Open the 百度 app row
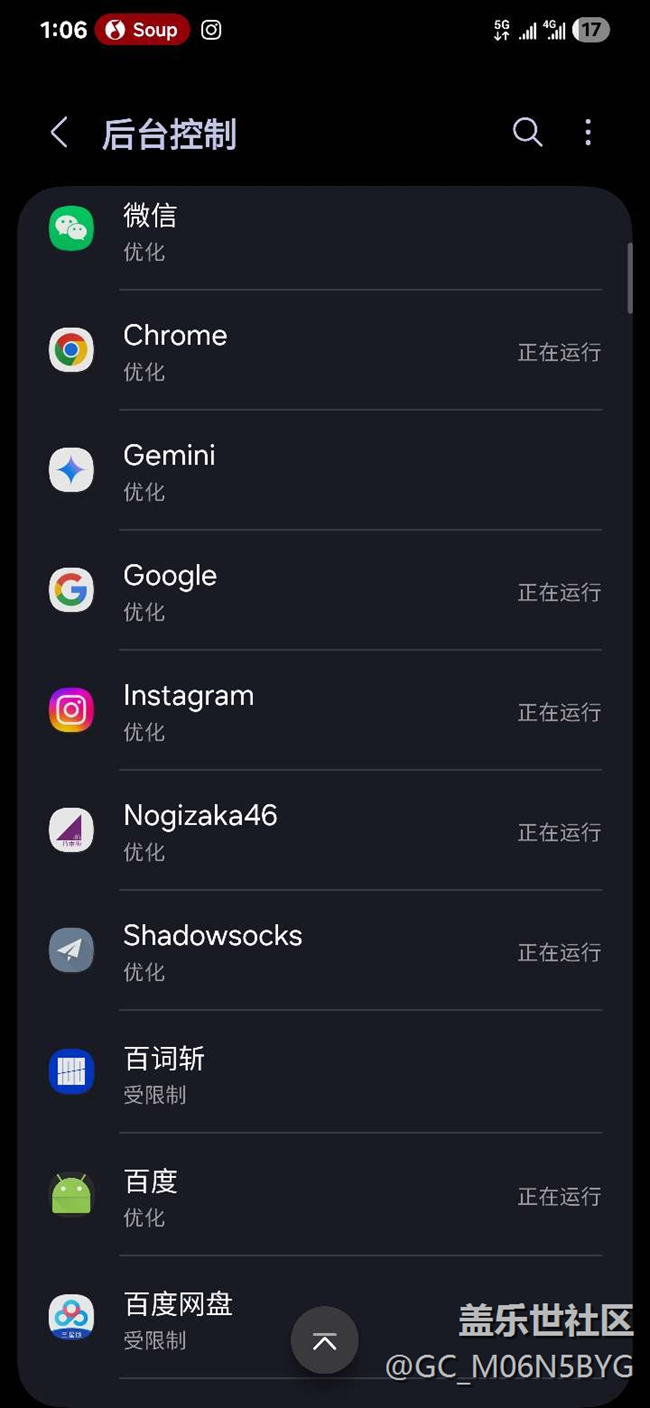650x1408 pixels. (325, 1196)
